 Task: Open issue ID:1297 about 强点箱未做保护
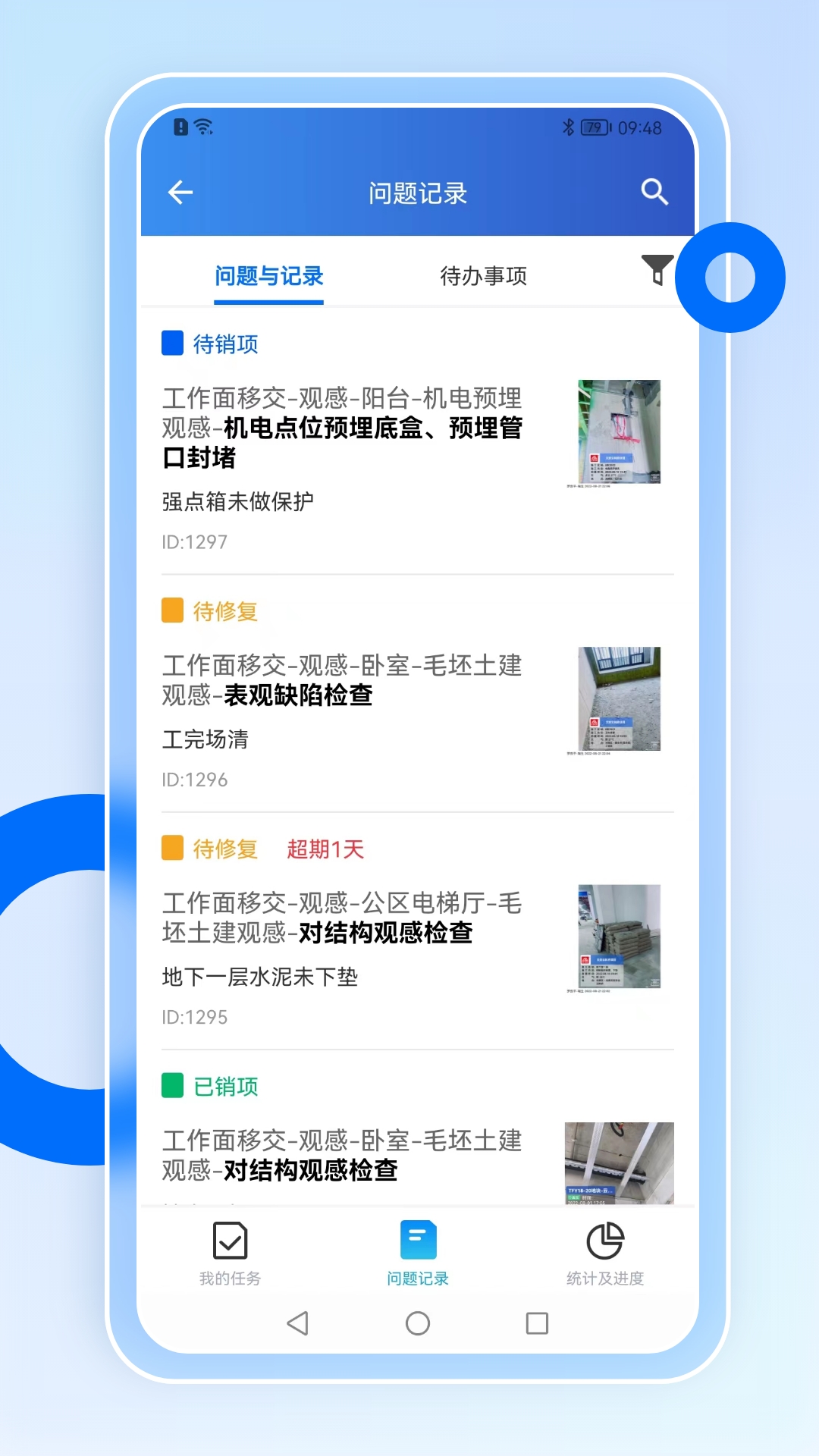(341, 455)
